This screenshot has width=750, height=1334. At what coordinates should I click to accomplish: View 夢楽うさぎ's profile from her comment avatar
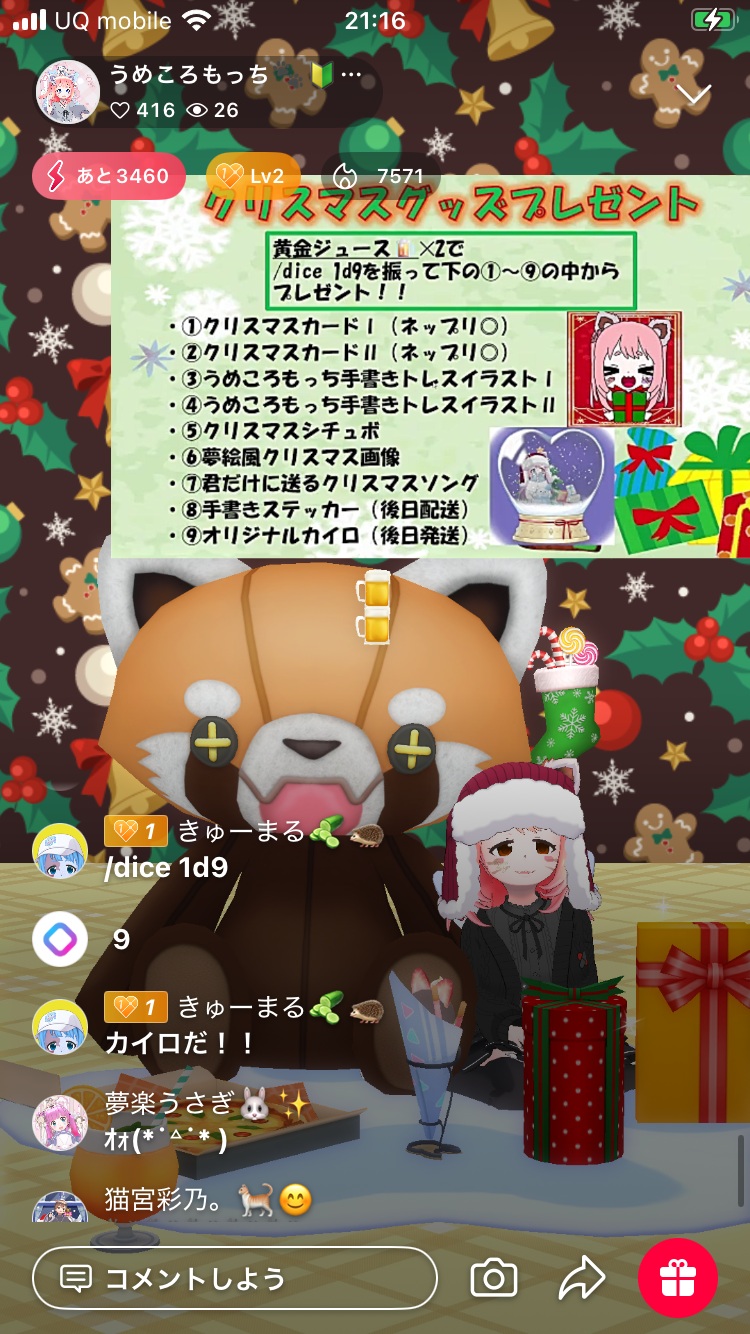point(60,1123)
